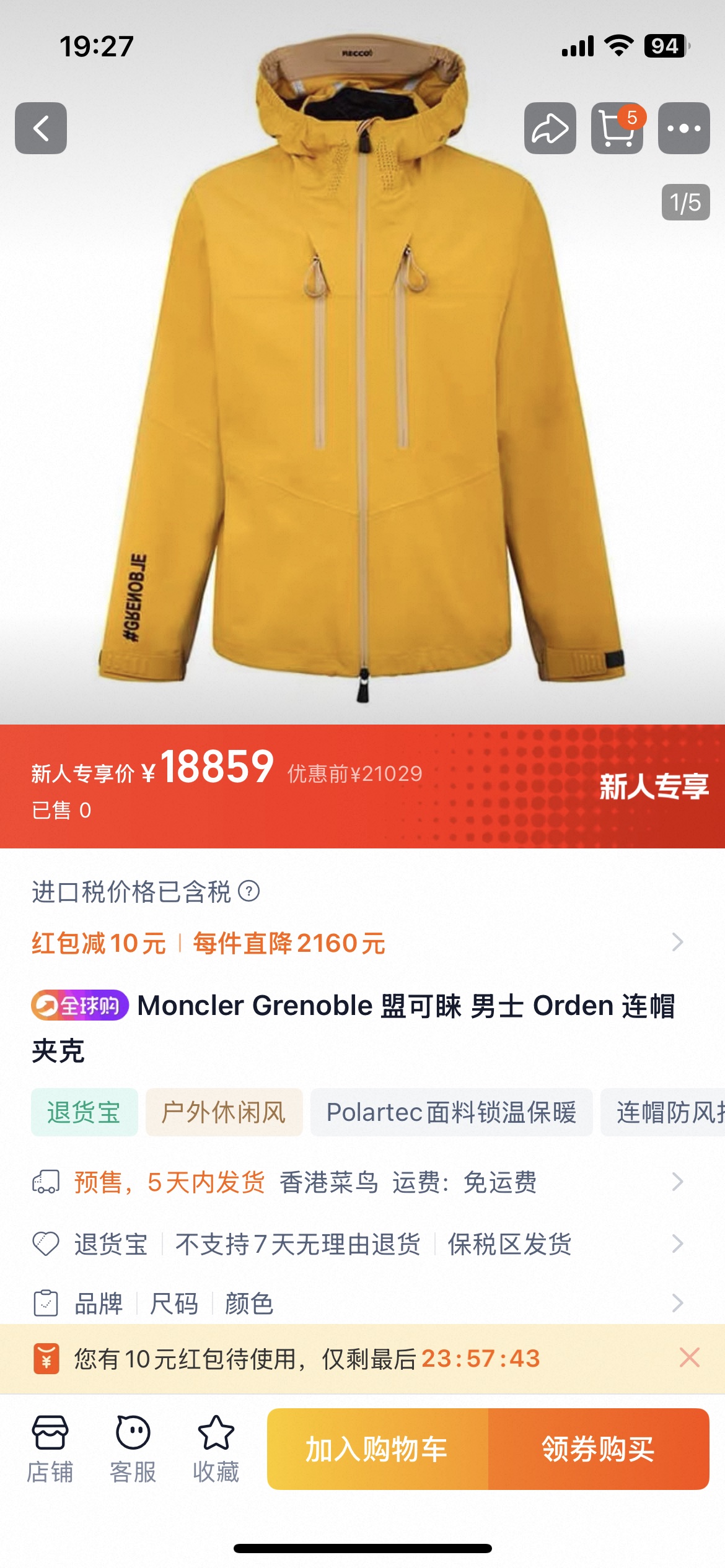Open the shopping cart with 5 items
The image size is (725, 1568).
[x=617, y=128]
